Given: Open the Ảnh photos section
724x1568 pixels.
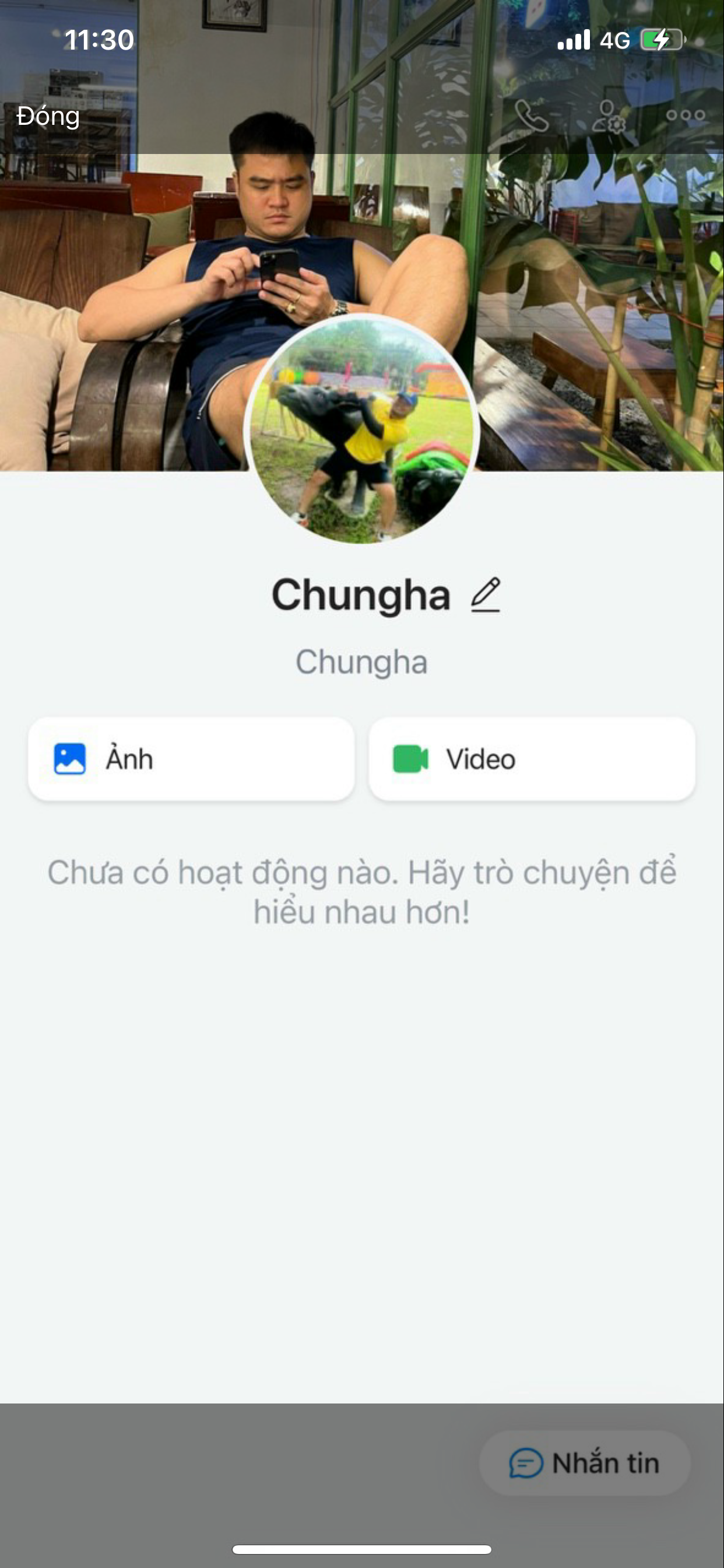Looking at the screenshot, I should pos(191,758).
